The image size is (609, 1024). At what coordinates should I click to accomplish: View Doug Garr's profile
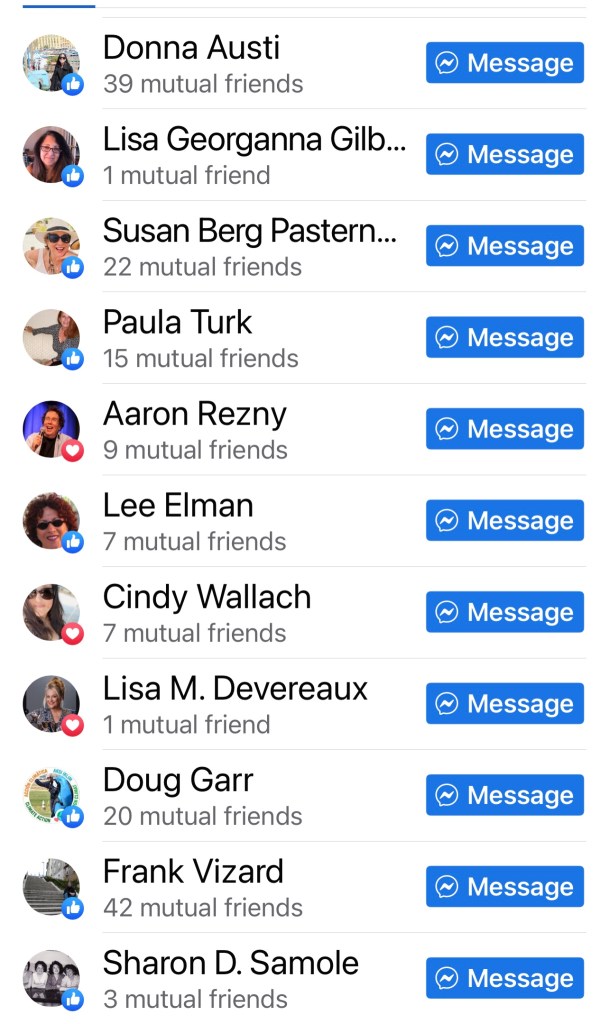click(177, 780)
